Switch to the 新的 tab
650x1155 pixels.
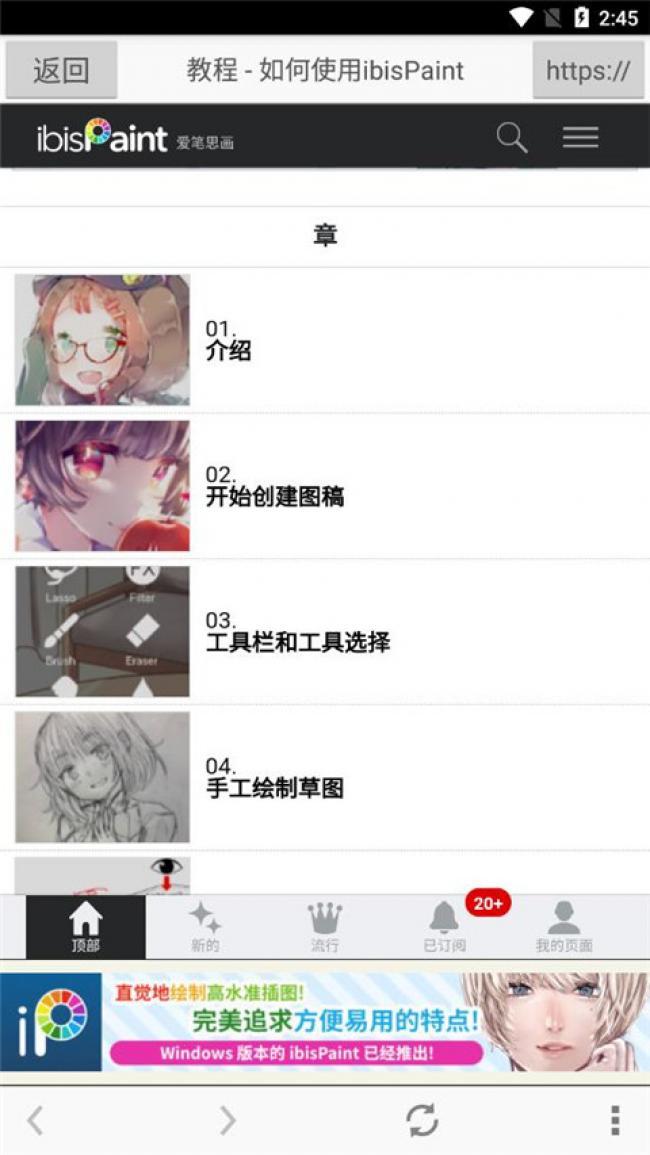point(205,927)
